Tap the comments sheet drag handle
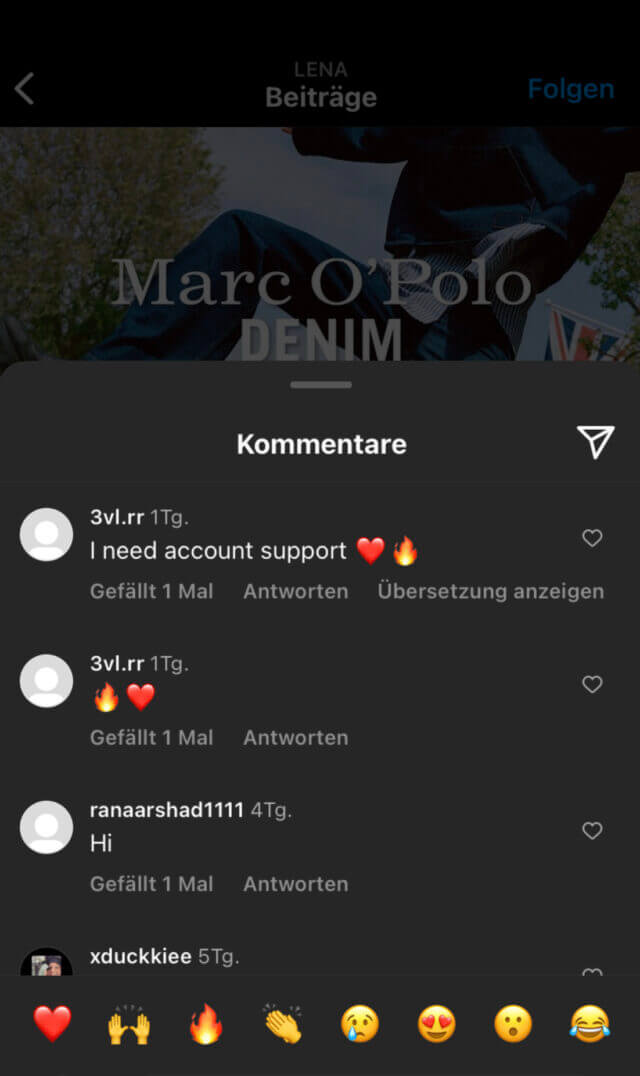This screenshot has width=640, height=1076. click(x=320, y=384)
